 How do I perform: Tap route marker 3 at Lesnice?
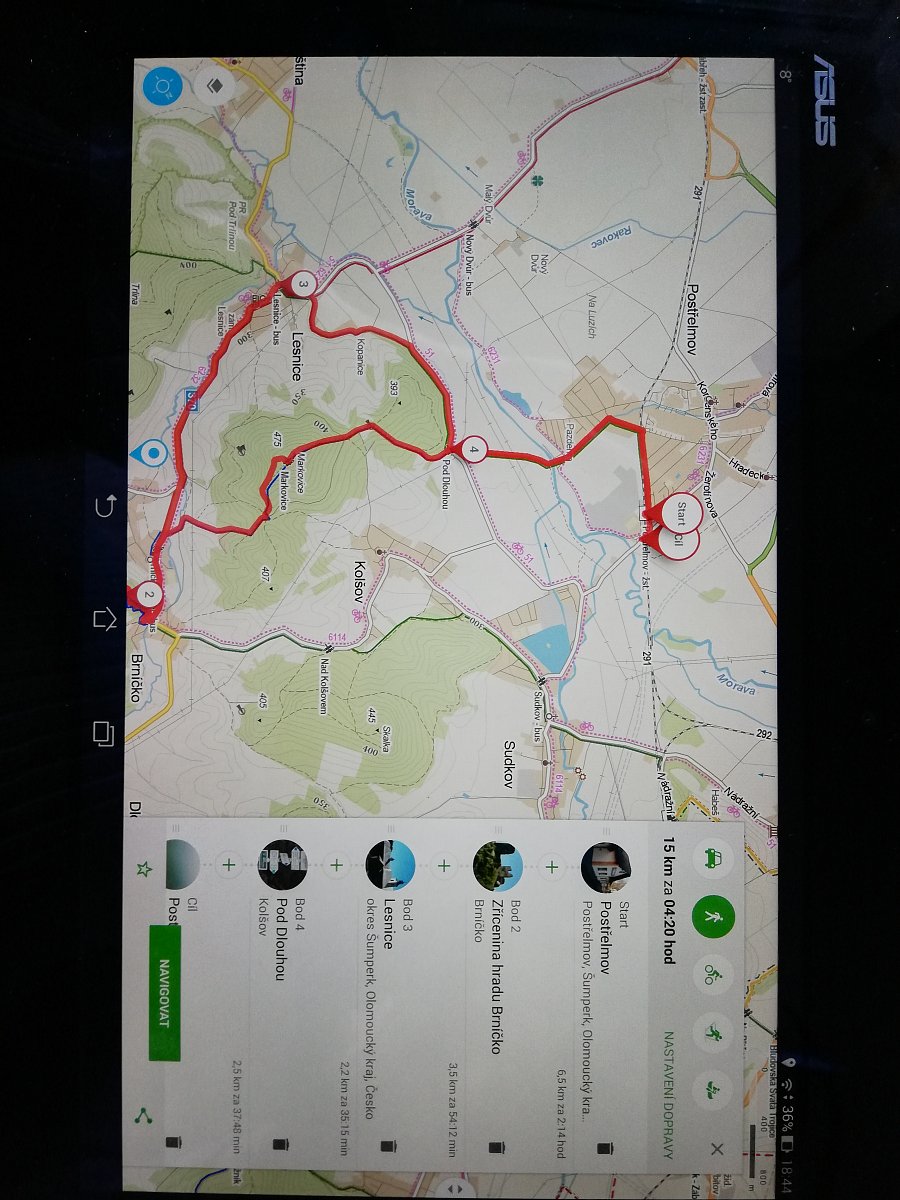[305, 285]
